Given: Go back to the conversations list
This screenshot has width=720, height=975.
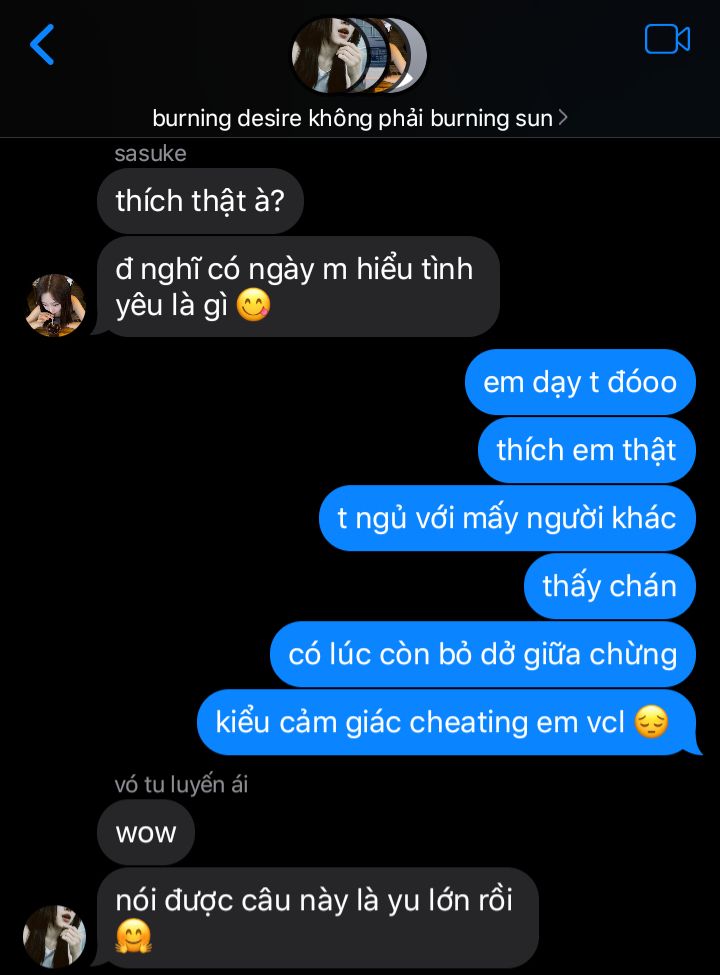Looking at the screenshot, I should (x=42, y=45).
